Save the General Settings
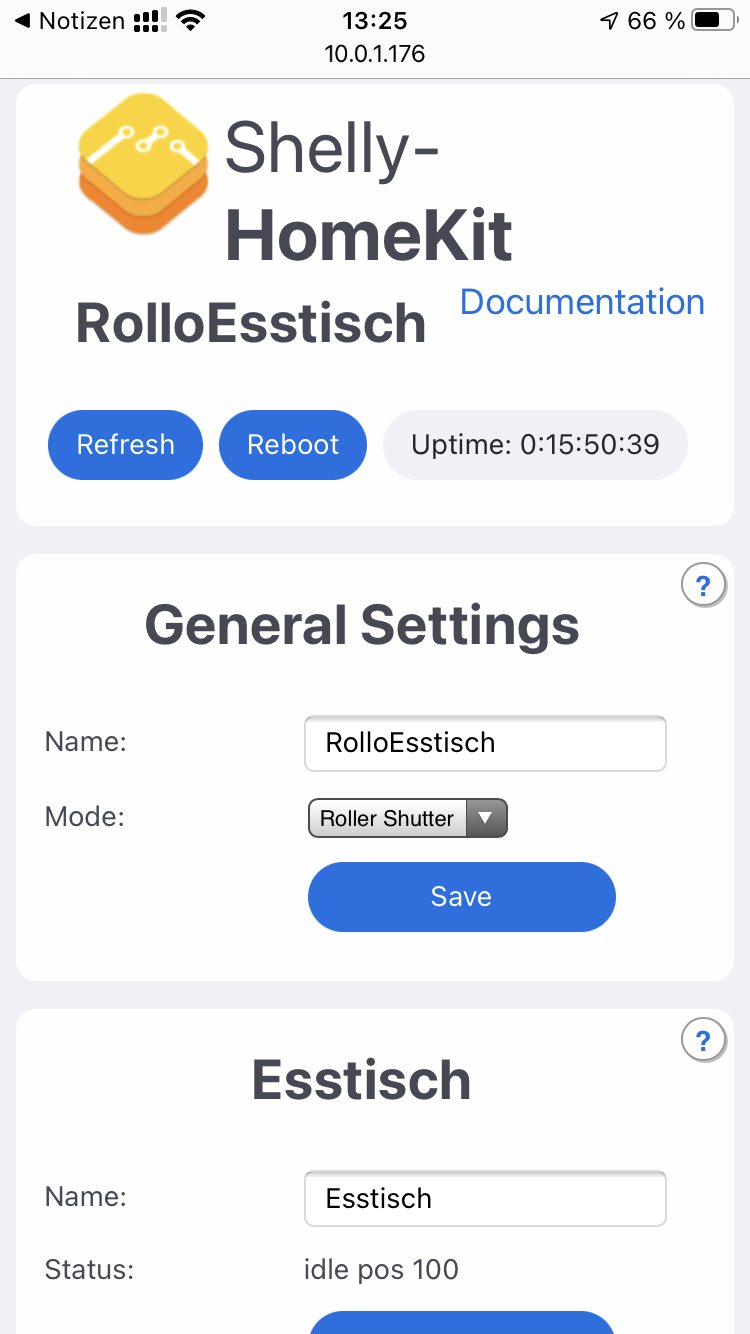 tap(461, 897)
